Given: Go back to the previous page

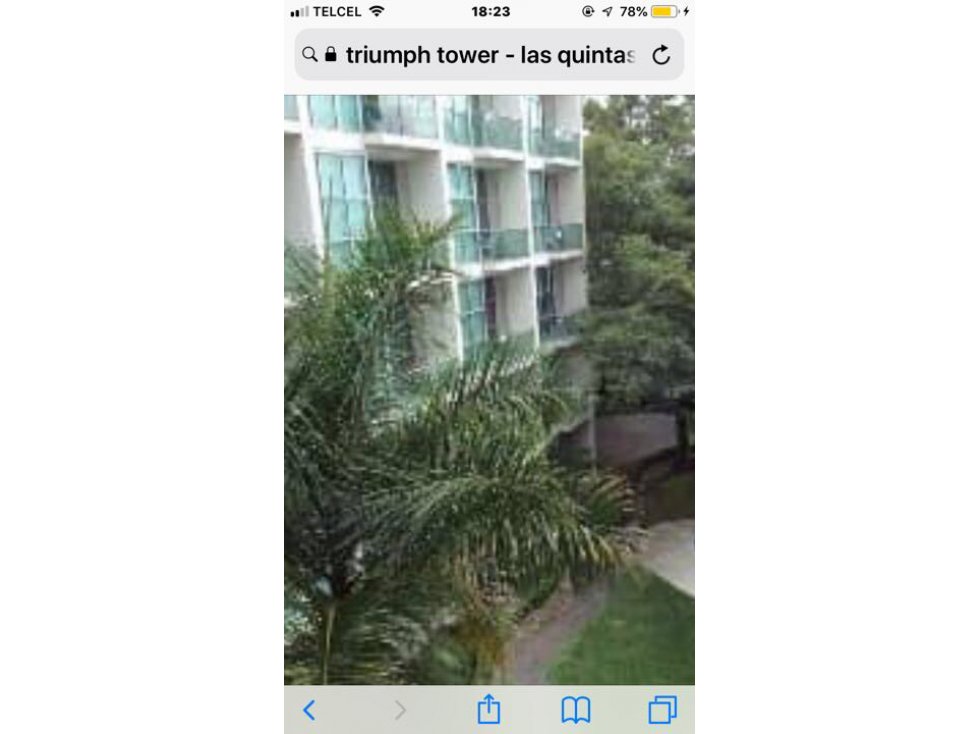Looking at the screenshot, I should click(309, 710).
